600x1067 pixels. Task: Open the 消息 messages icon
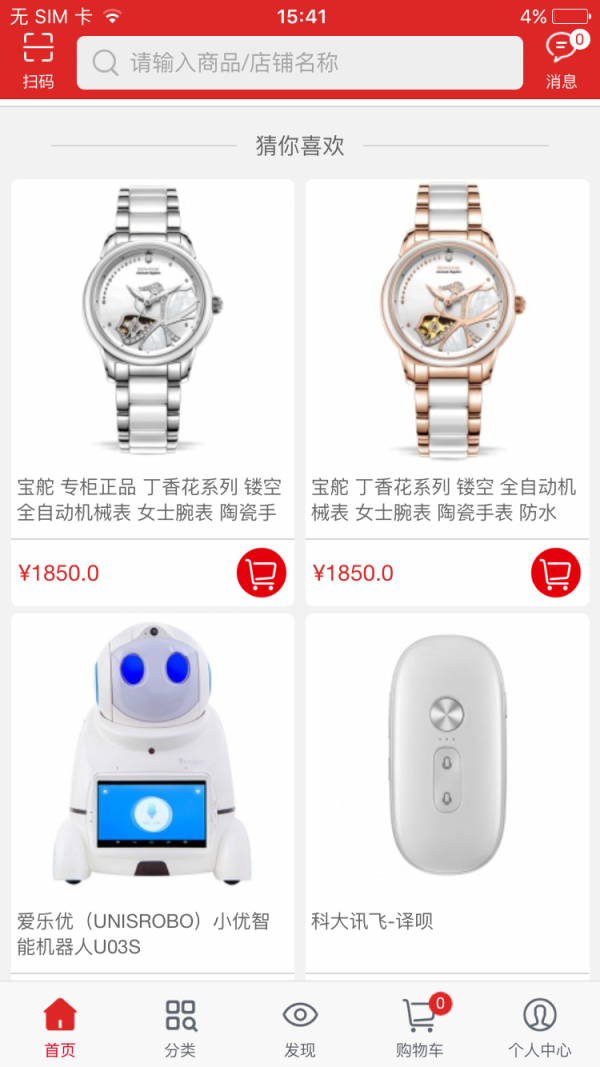tap(561, 61)
